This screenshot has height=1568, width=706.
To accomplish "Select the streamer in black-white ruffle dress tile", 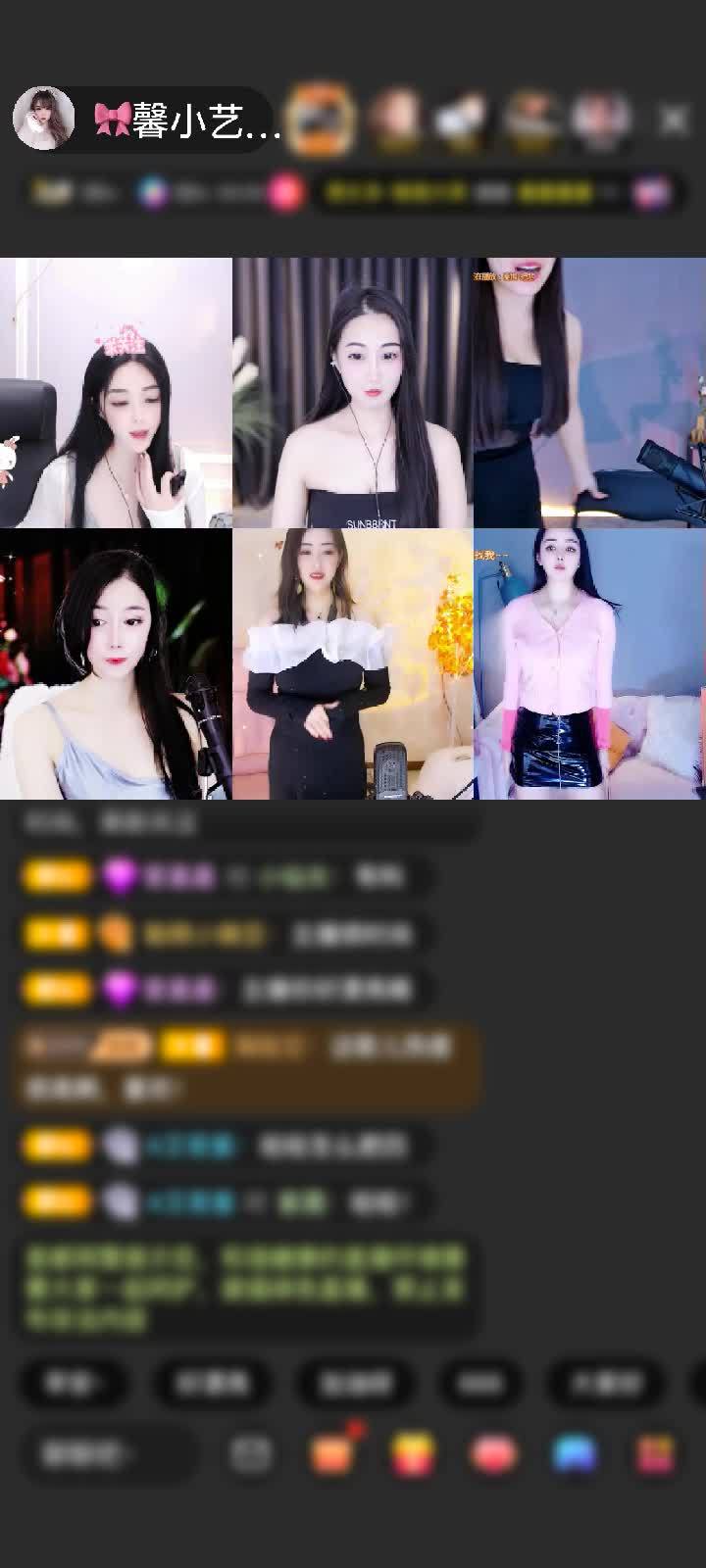I will pos(352,664).
